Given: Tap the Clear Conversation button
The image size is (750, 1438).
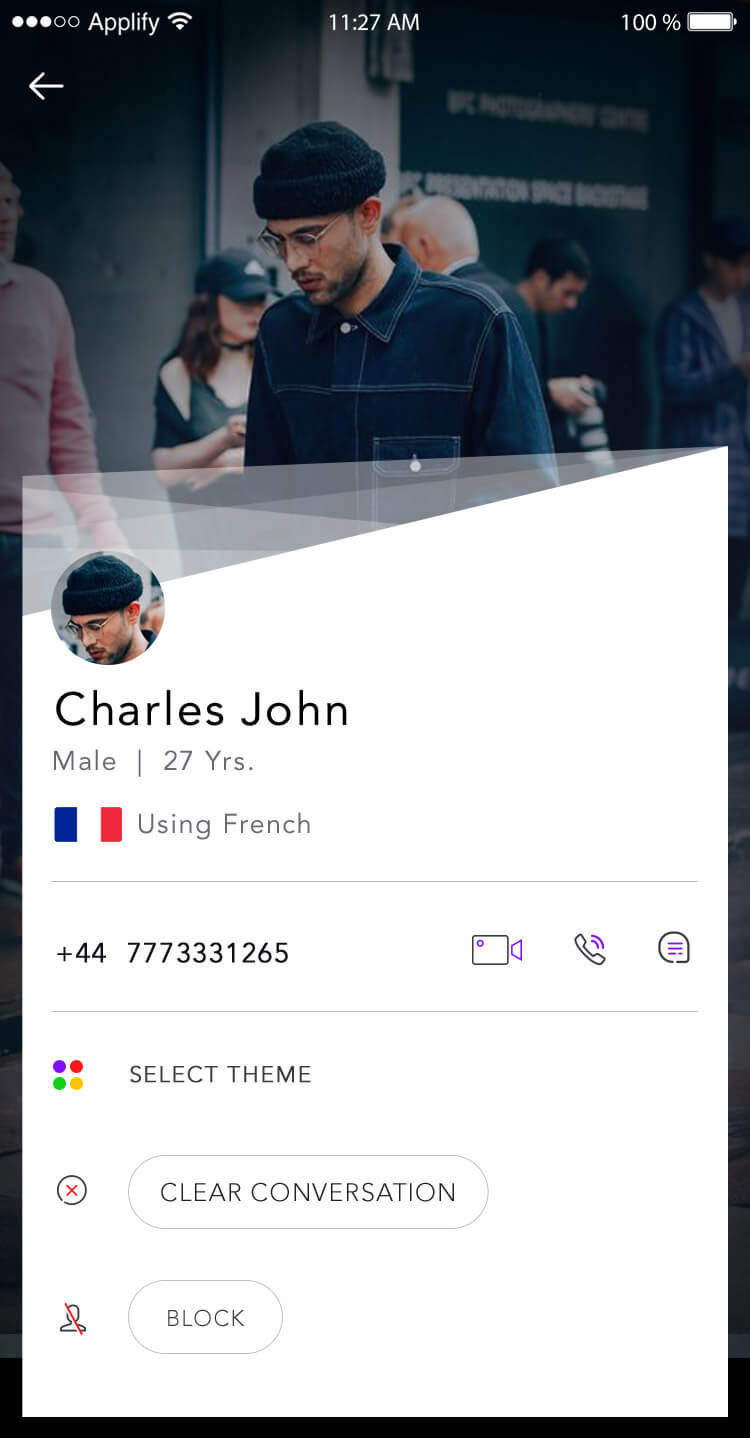Looking at the screenshot, I should pyautogui.click(x=308, y=1192).
